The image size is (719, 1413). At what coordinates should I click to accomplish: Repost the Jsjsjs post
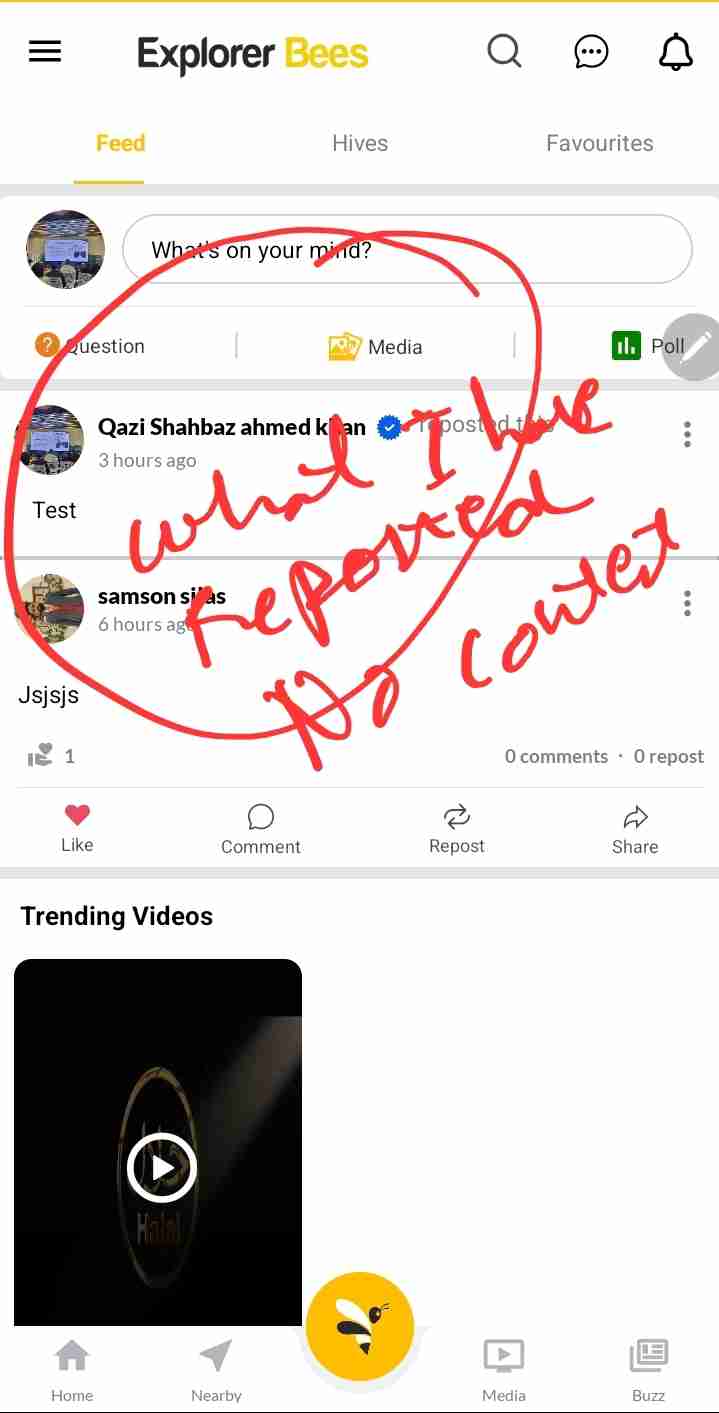coord(457,829)
